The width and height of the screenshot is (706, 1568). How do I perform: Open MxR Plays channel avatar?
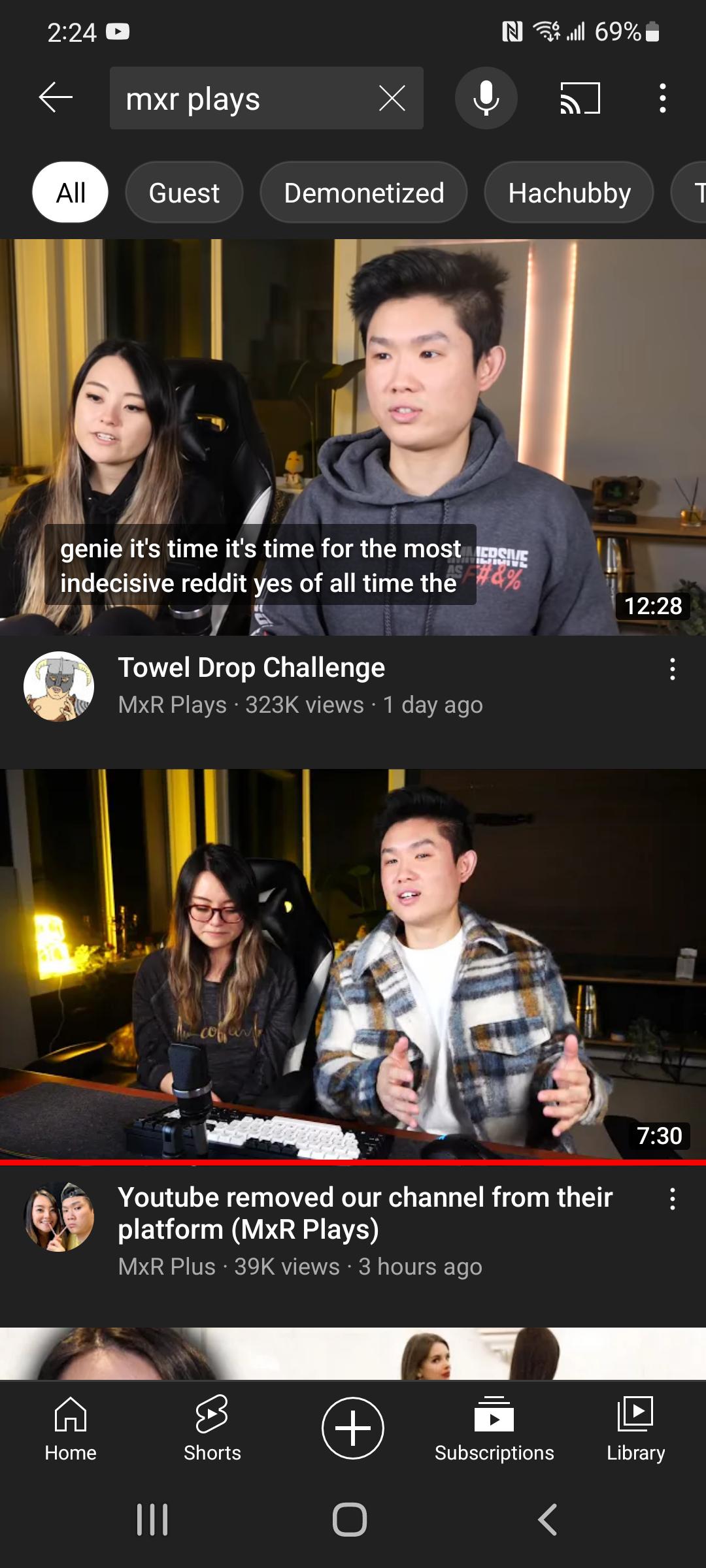pos(59,687)
